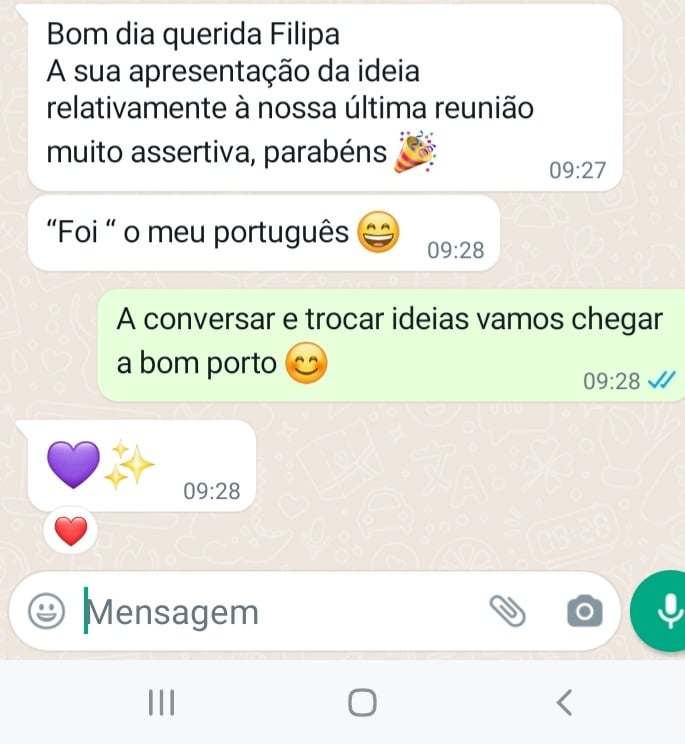
Task: View the red heart reaction details
Action: click(x=71, y=533)
